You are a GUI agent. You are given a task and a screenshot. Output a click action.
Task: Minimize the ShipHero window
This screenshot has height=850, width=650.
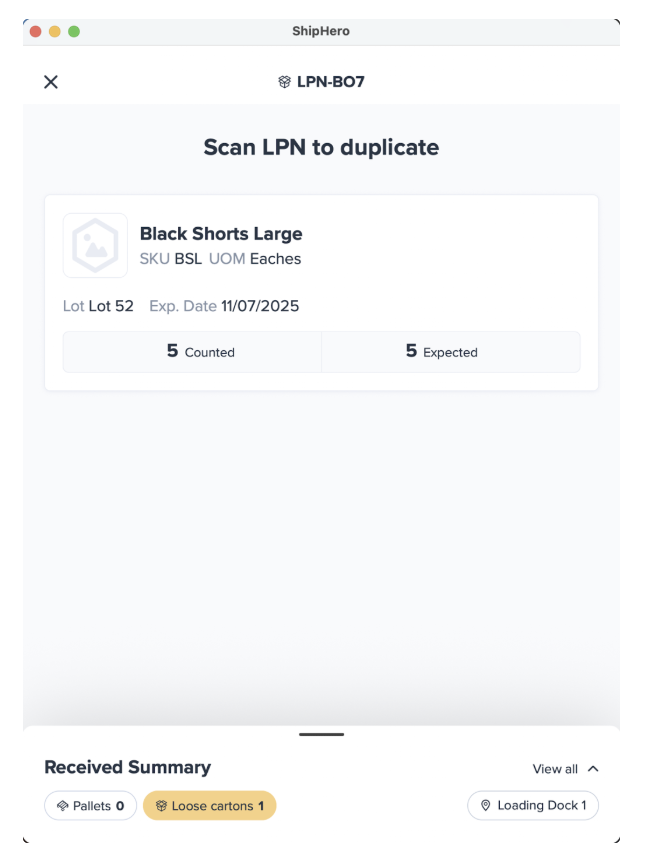[x=55, y=32]
